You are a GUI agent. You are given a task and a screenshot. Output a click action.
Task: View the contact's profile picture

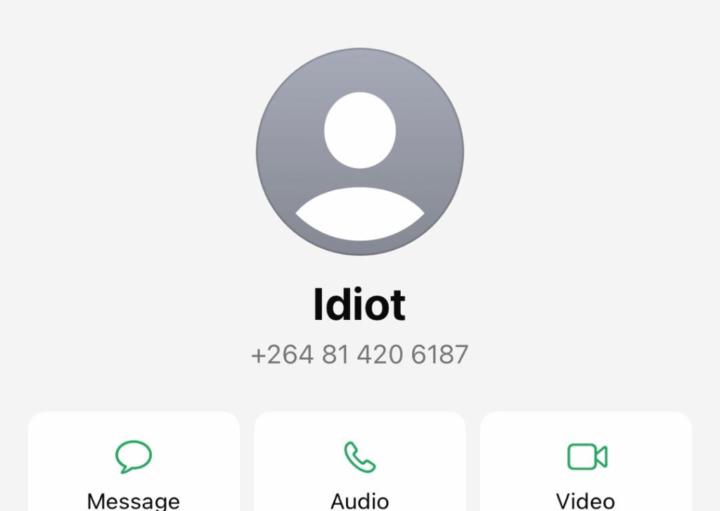(360, 151)
